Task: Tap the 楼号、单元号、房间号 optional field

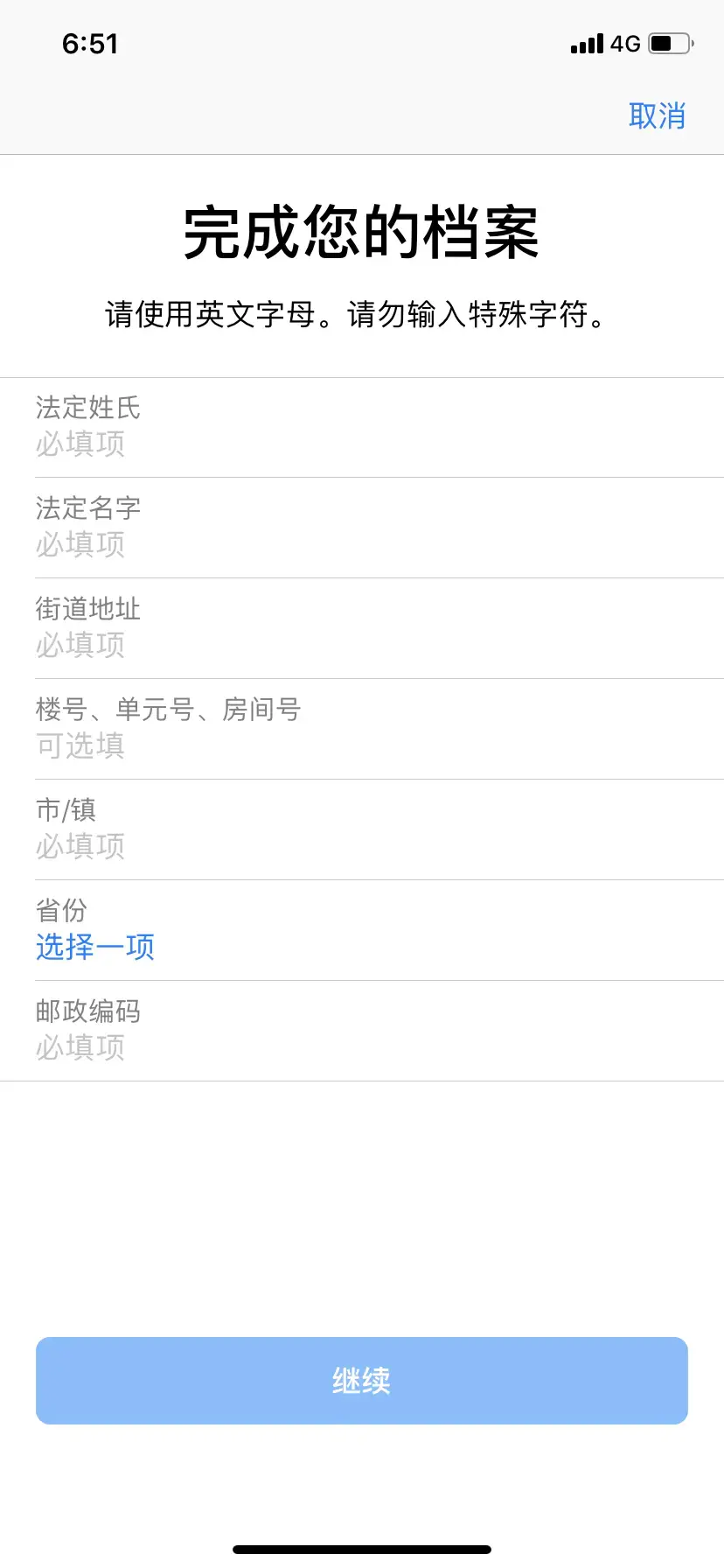Action: point(362,745)
